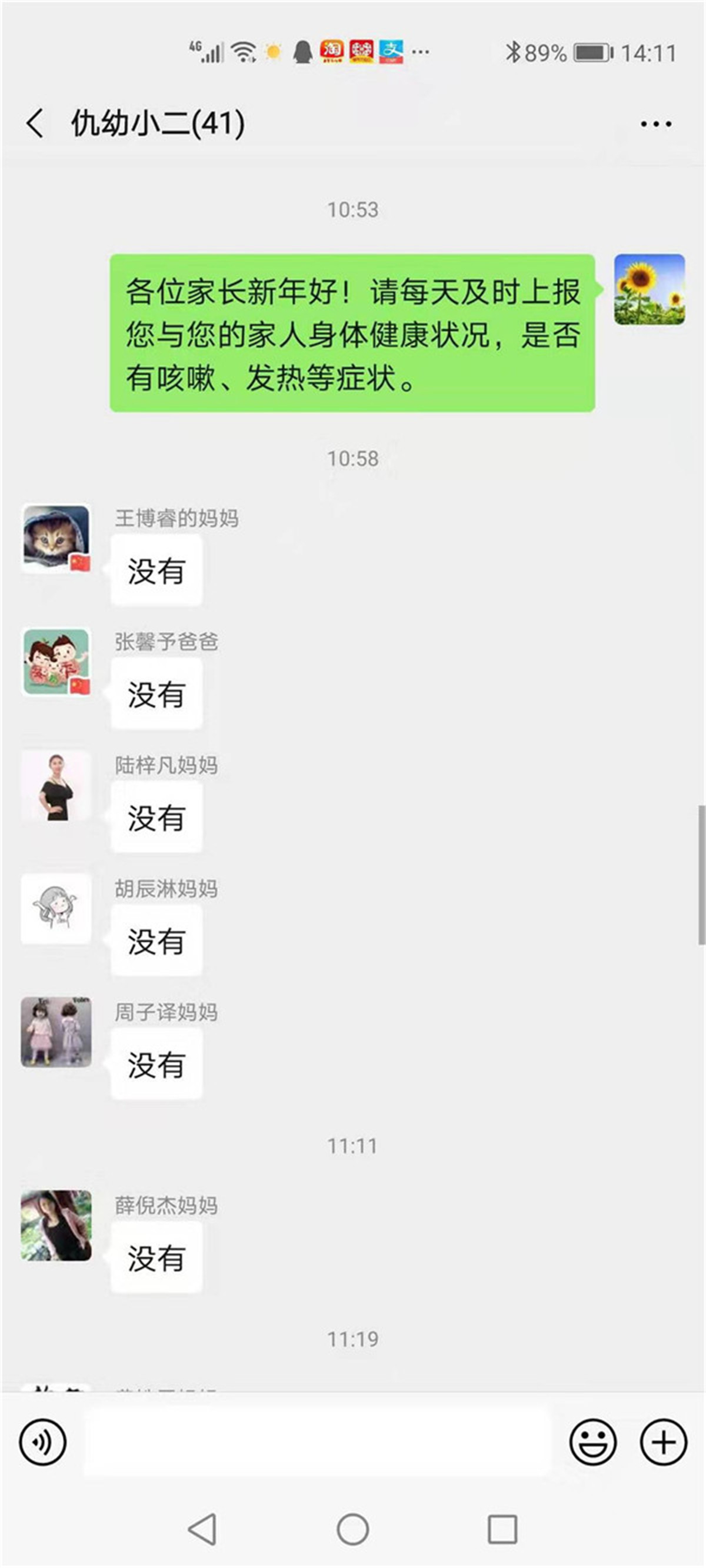Open the sunflower avatar profile
Viewport: 706px width, 1568px height.
(x=649, y=289)
